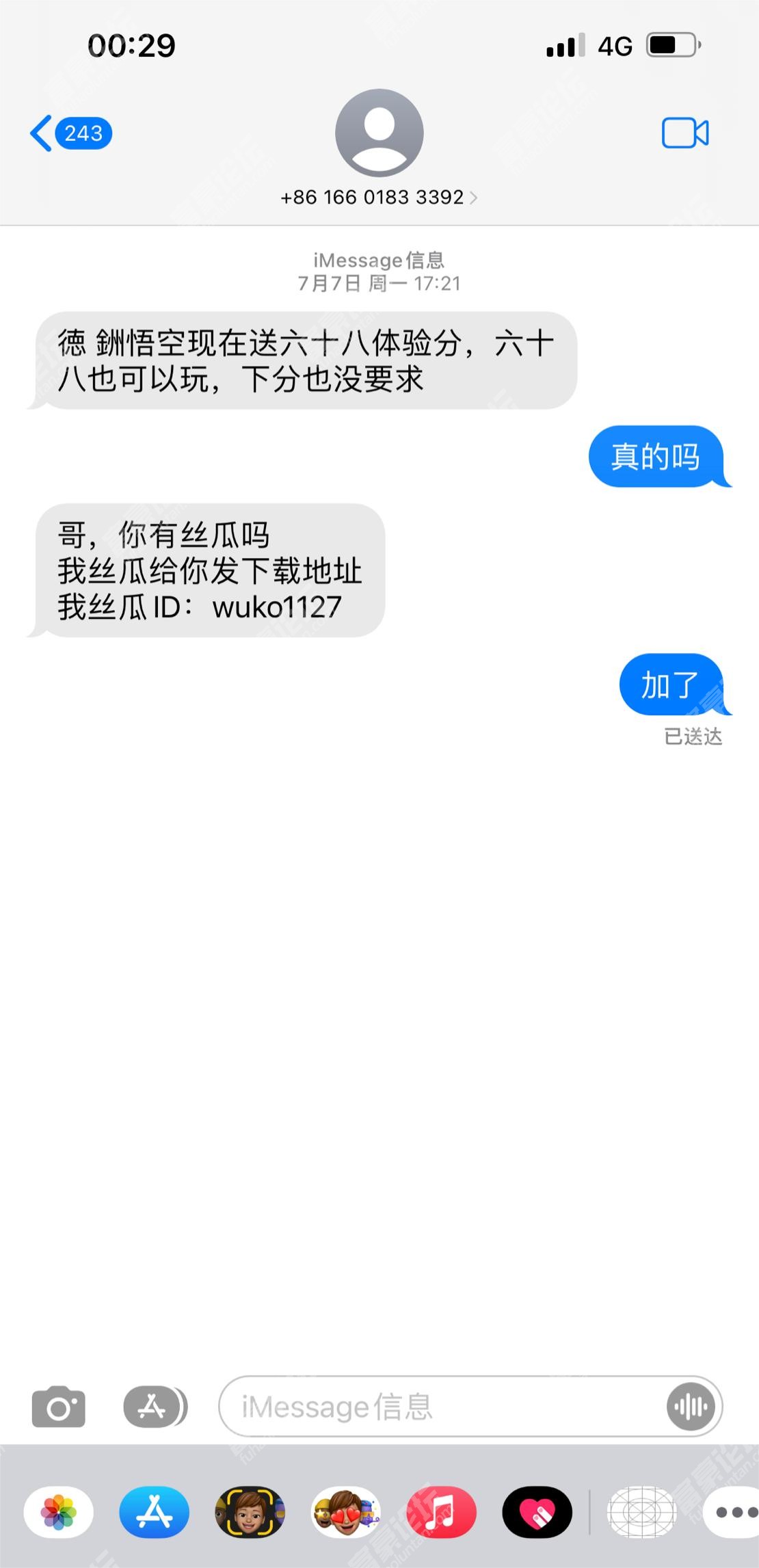Image resolution: width=759 pixels, height=1568 pixels.
Task: Record an audio message
Action: (x=691, y=1406)
